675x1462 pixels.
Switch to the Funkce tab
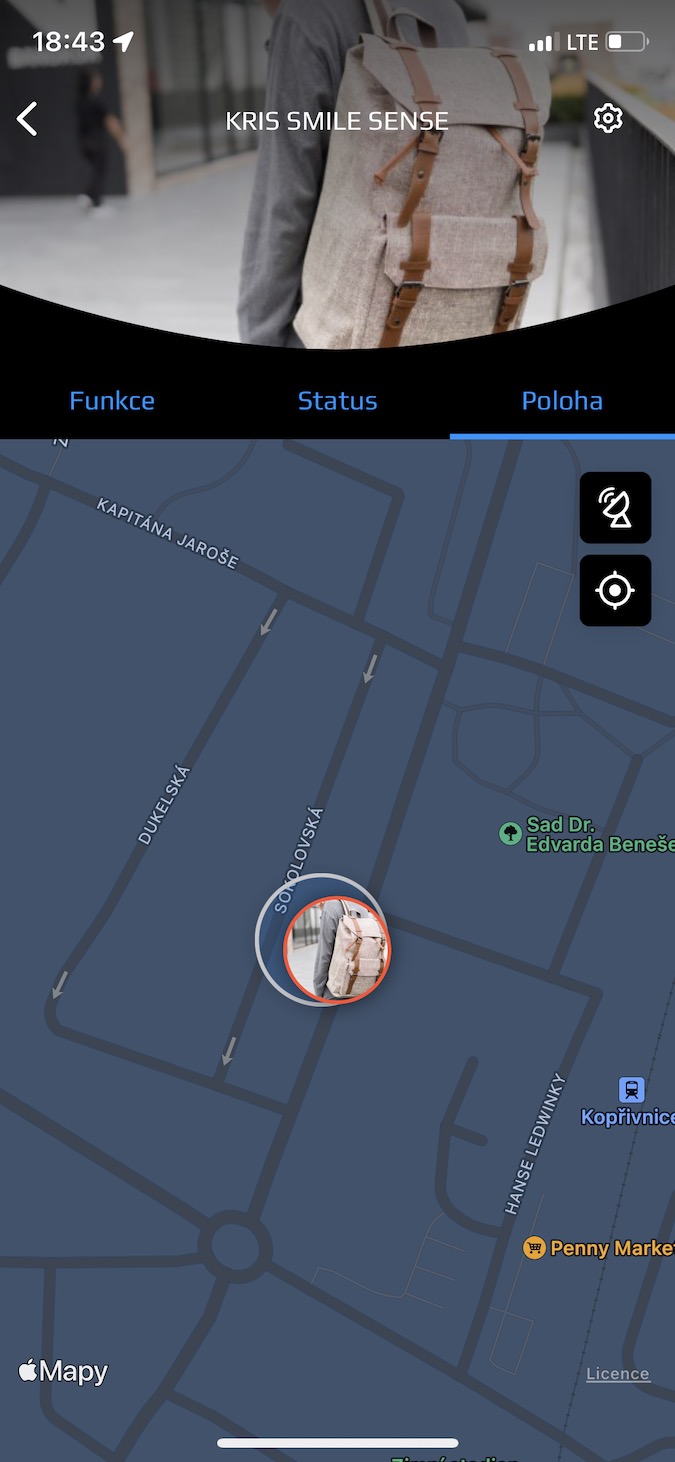tap(112, 401)
